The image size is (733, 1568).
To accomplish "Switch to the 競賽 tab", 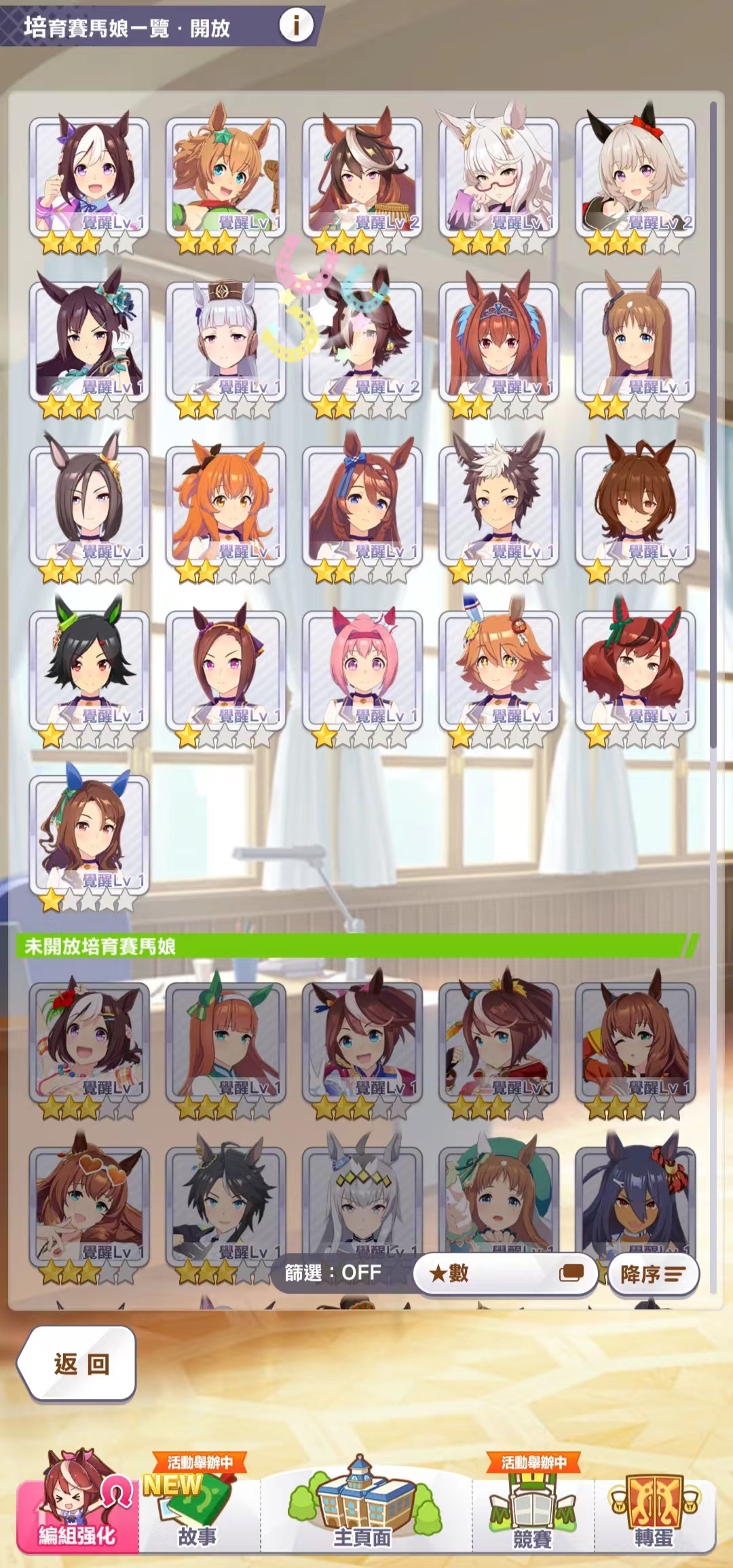I will [x=532, y=1508].
